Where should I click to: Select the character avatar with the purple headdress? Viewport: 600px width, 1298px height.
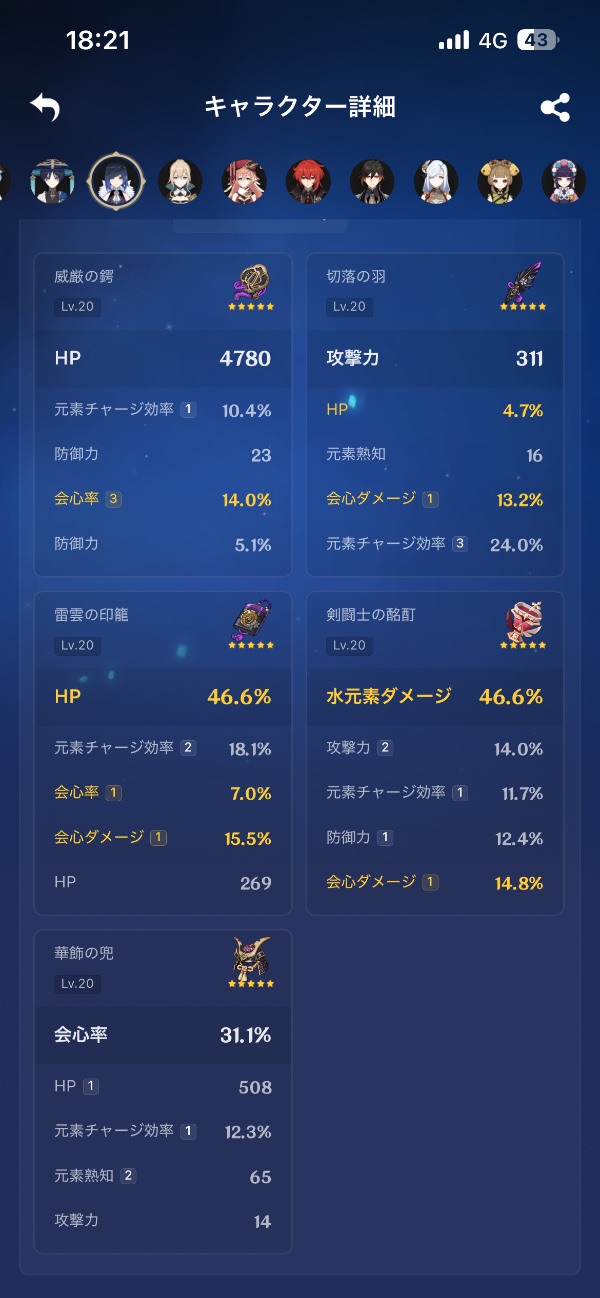[x=563, y=181]
